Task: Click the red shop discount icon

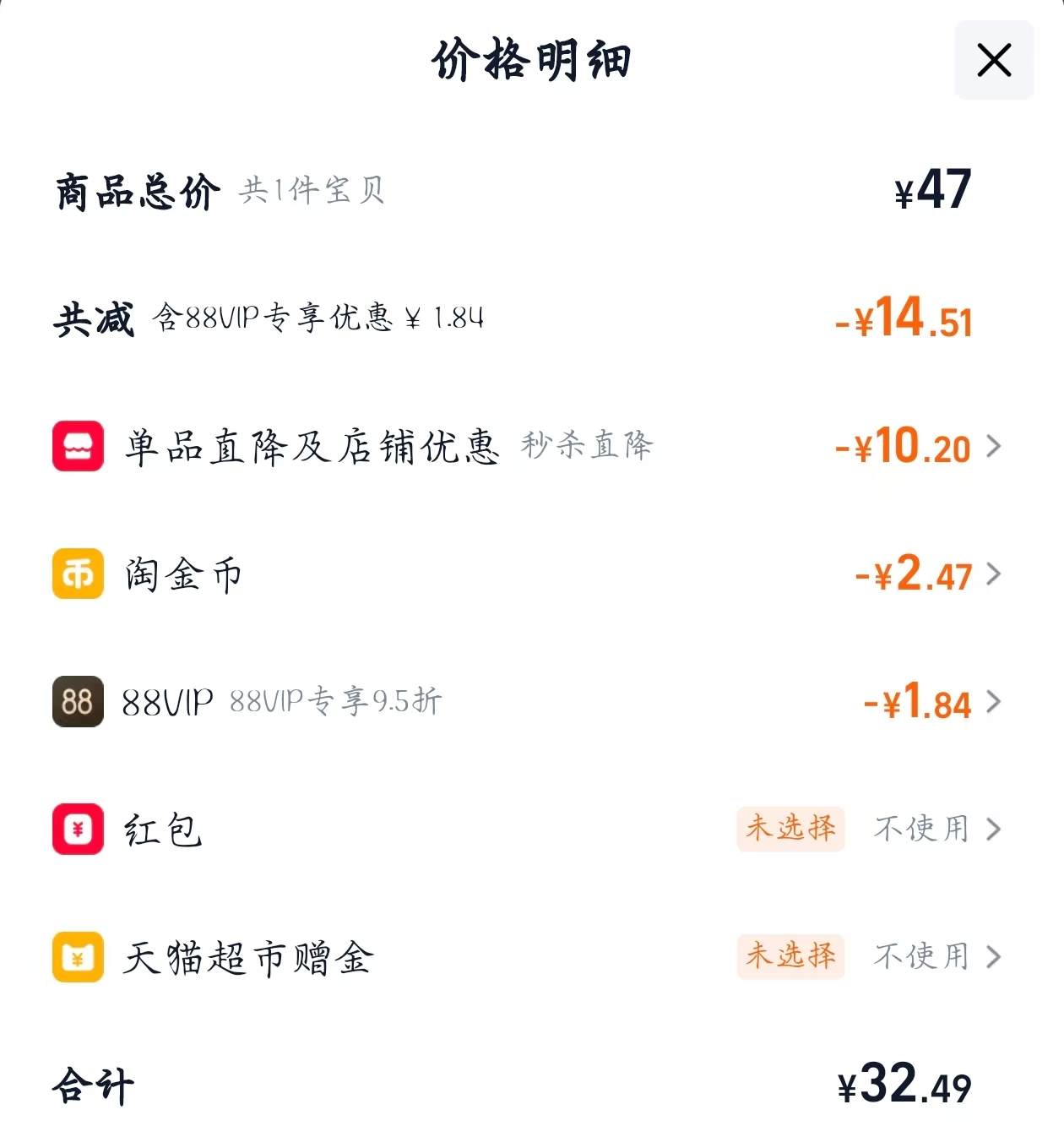Action: (78, 447)
